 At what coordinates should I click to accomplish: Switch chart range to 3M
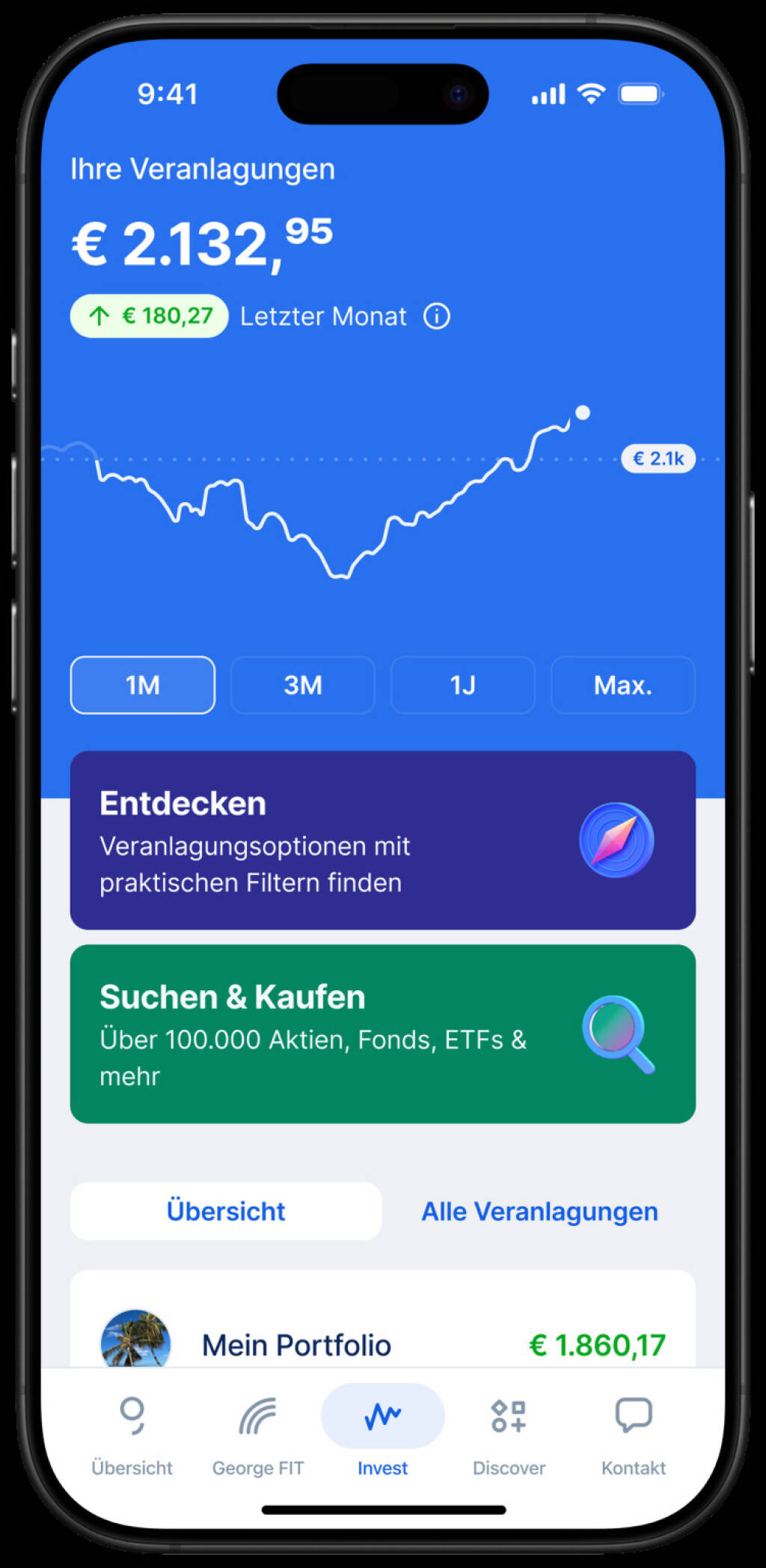[303, 685]
